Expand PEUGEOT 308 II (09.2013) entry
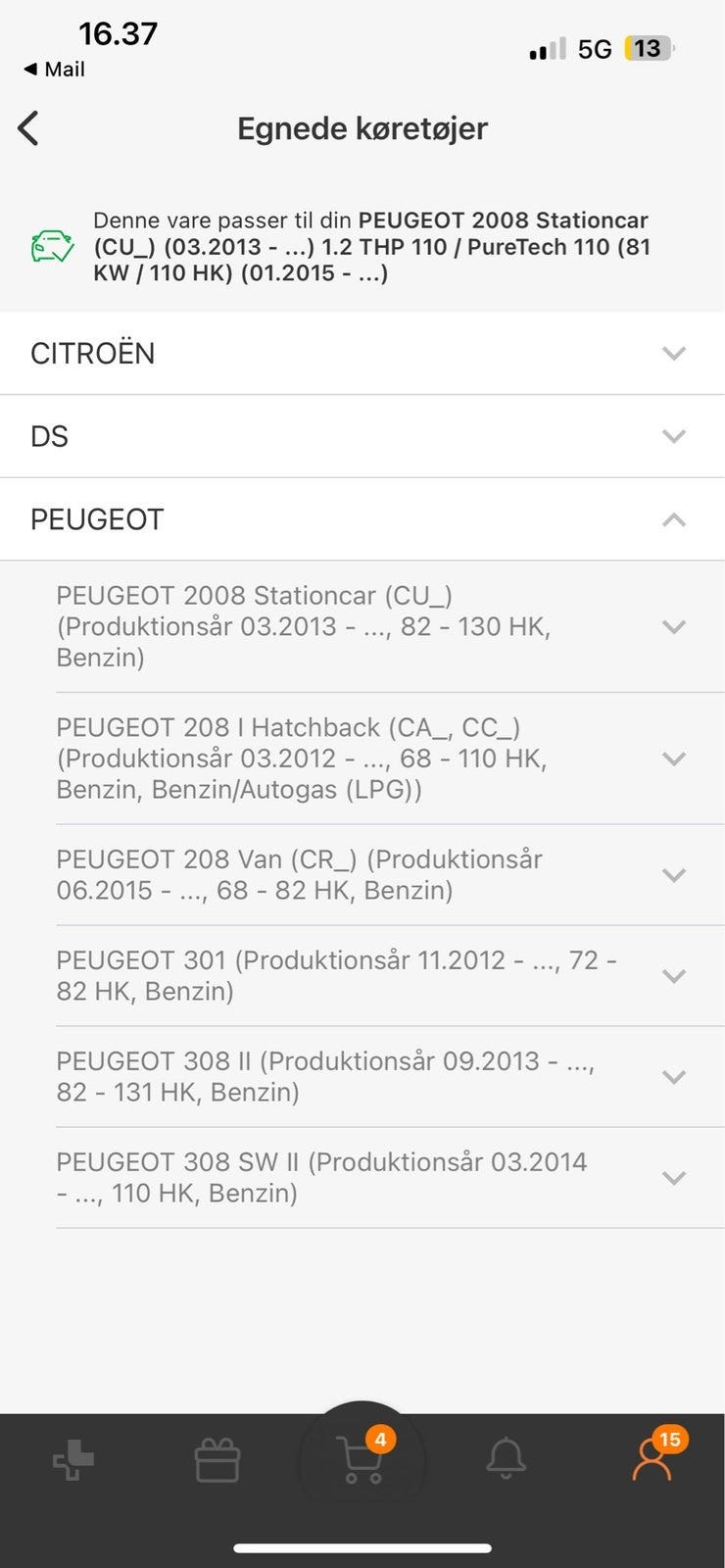Image resolution: width=725 pixels, height=1568 pixels. click(673, 1077)
